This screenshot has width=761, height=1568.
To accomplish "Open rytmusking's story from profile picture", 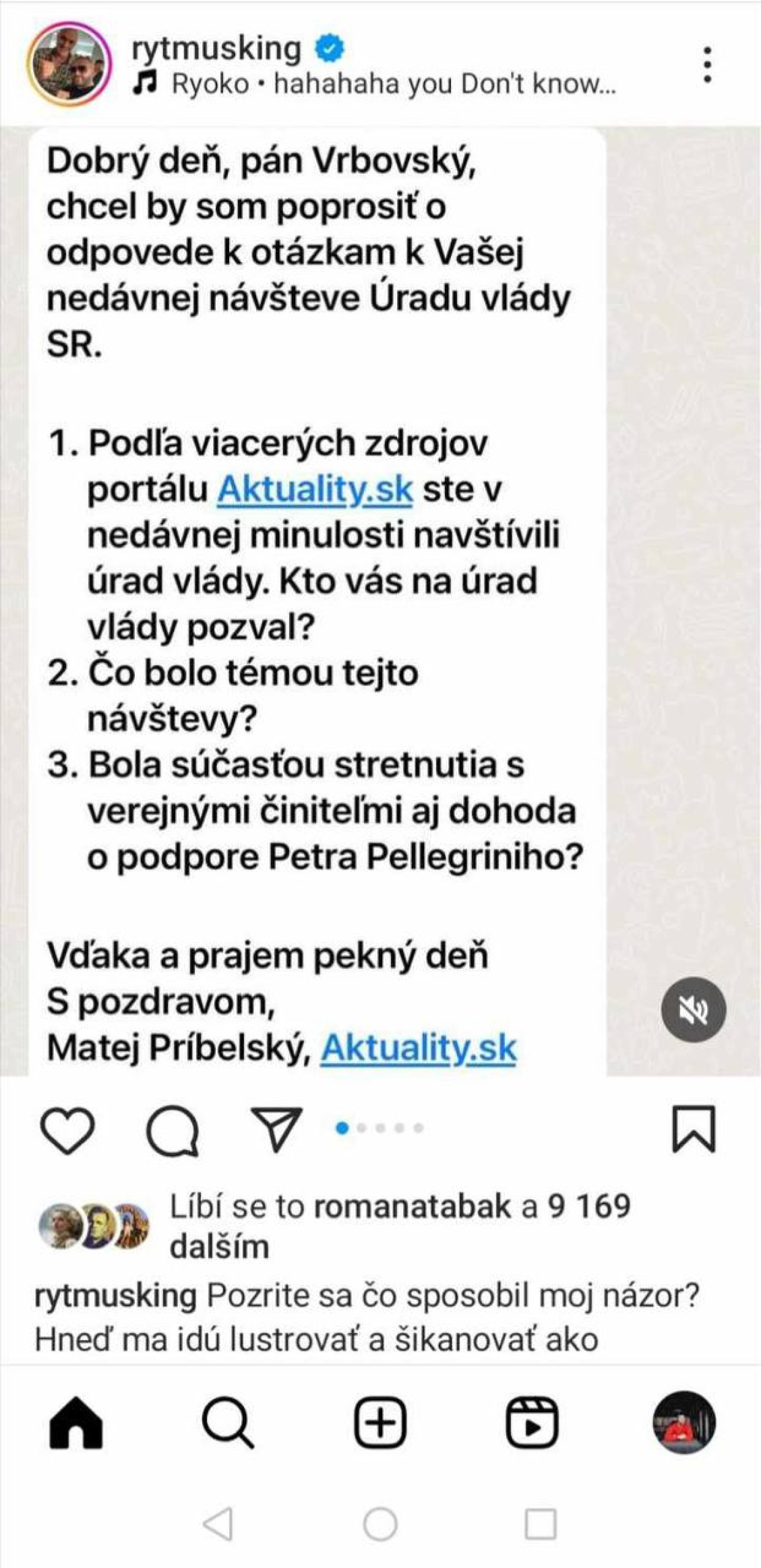I will click(x=69, y=65).
